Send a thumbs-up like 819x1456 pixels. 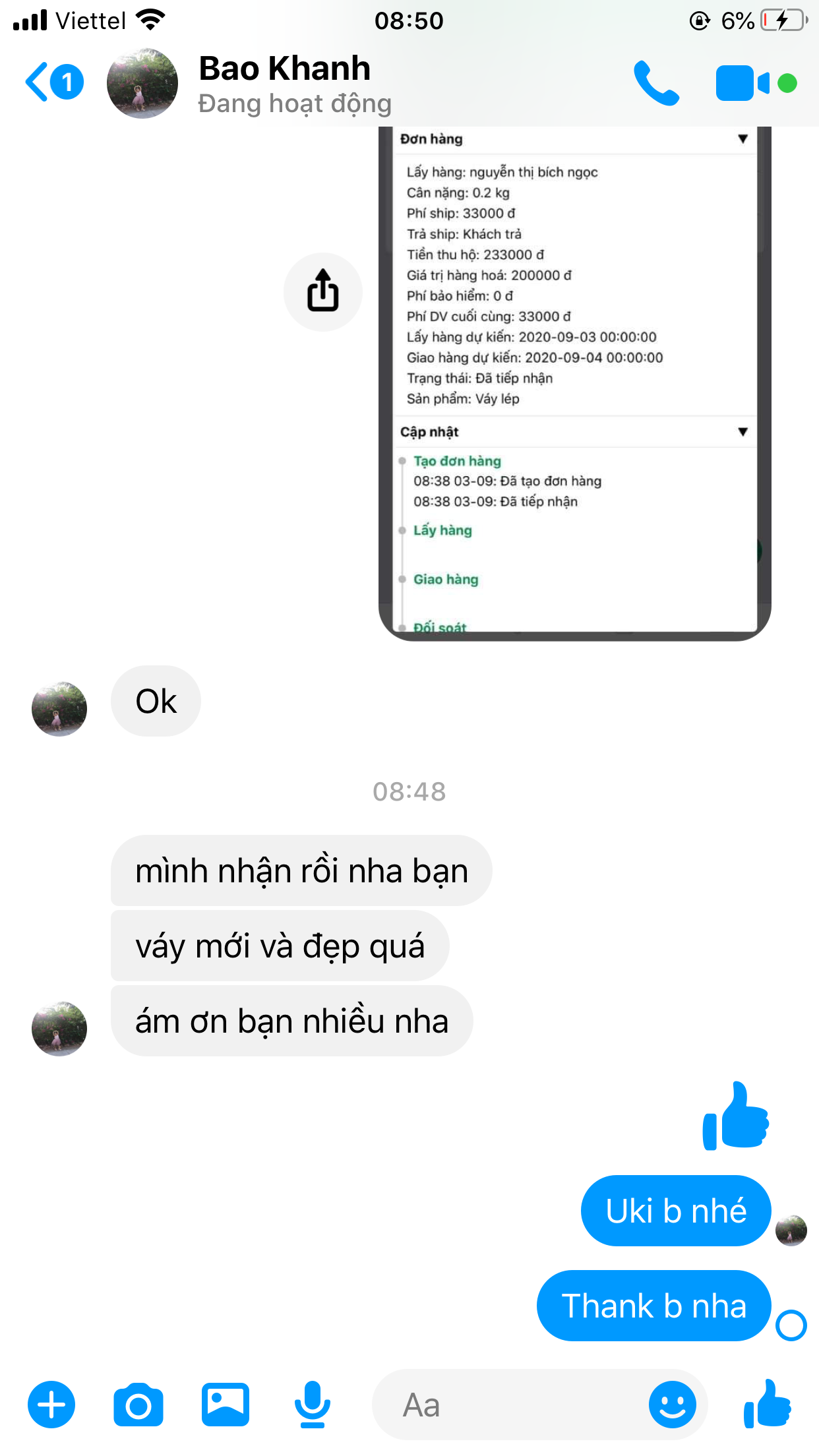pyautogui.click(x=767, y=1405)
